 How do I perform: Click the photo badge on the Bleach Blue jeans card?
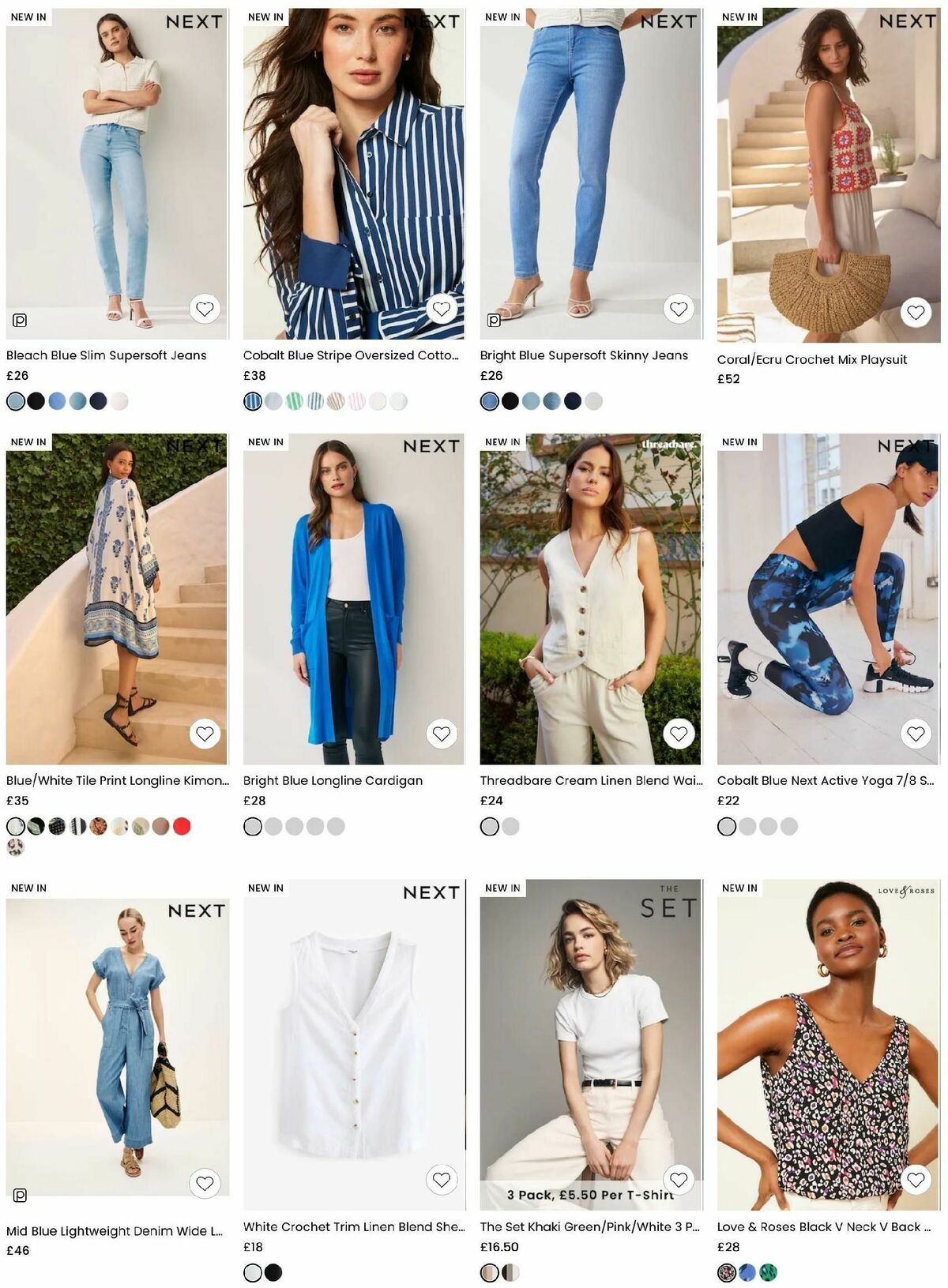[x=20, y=320]
